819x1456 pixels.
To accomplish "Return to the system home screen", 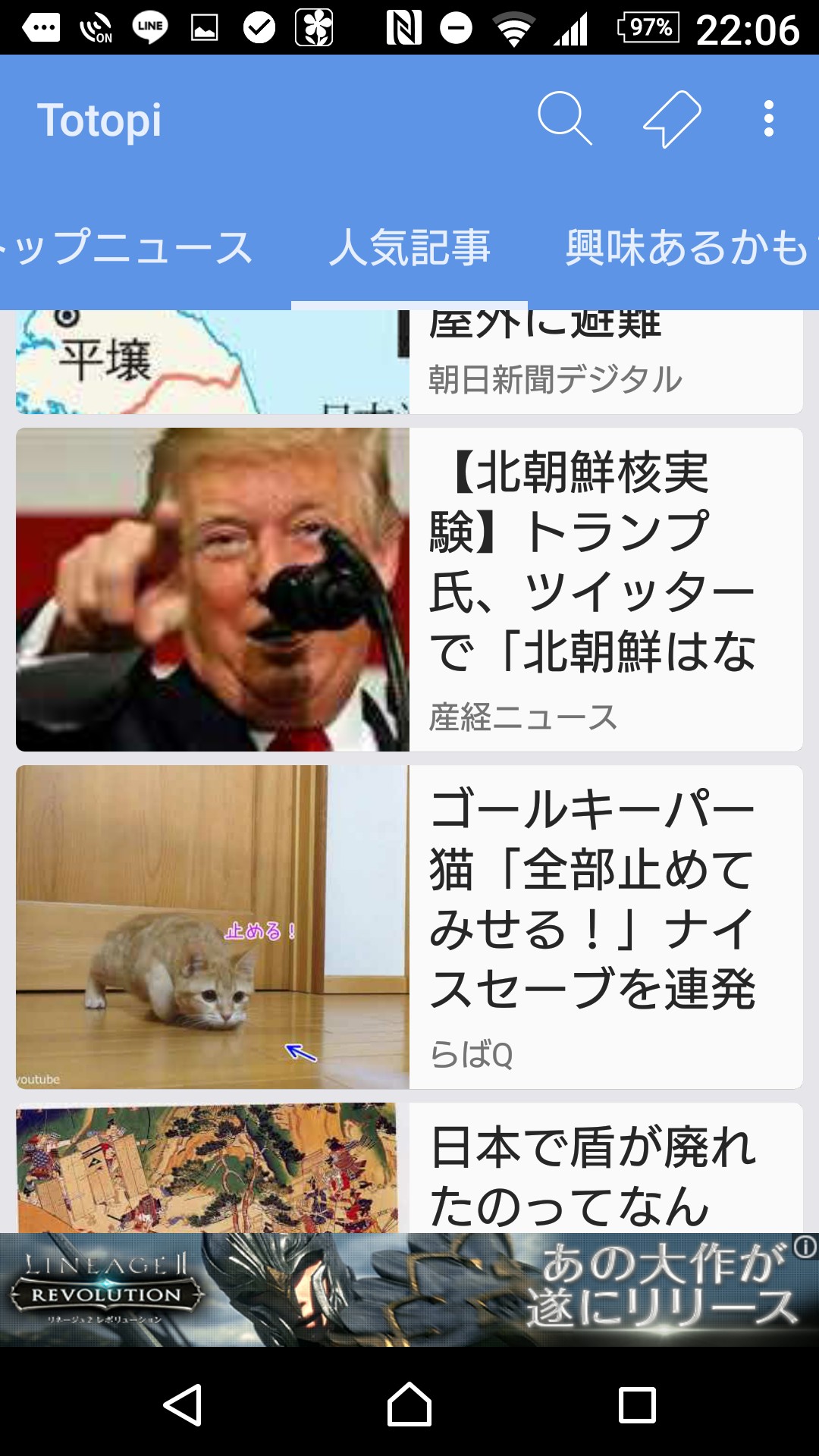I will tap(409, 1404).
